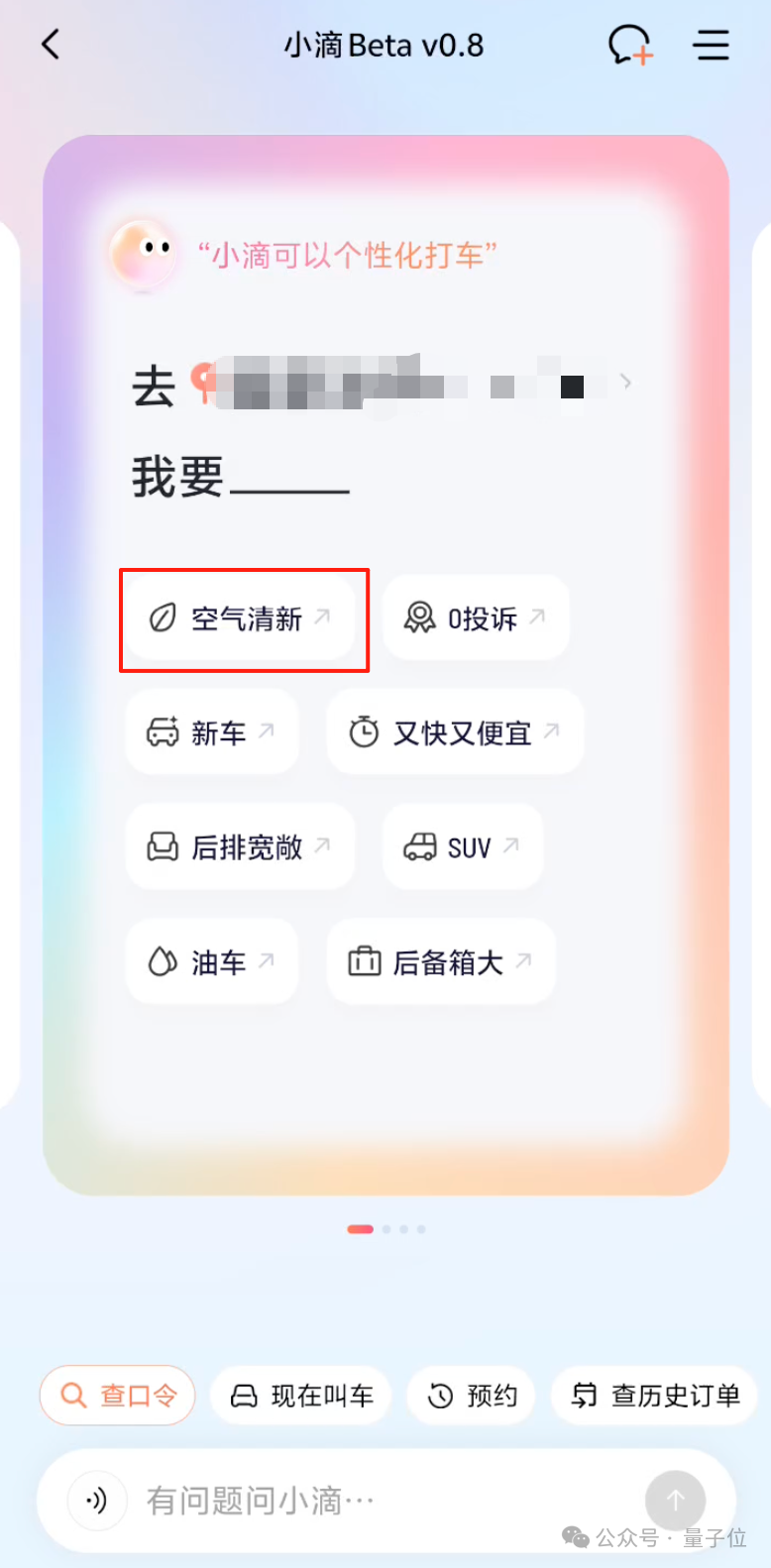Image resolution: width=771 pixels, height=1568 pixels.
Task: Open the destination row chevron
Action: [x=625, y=382]
